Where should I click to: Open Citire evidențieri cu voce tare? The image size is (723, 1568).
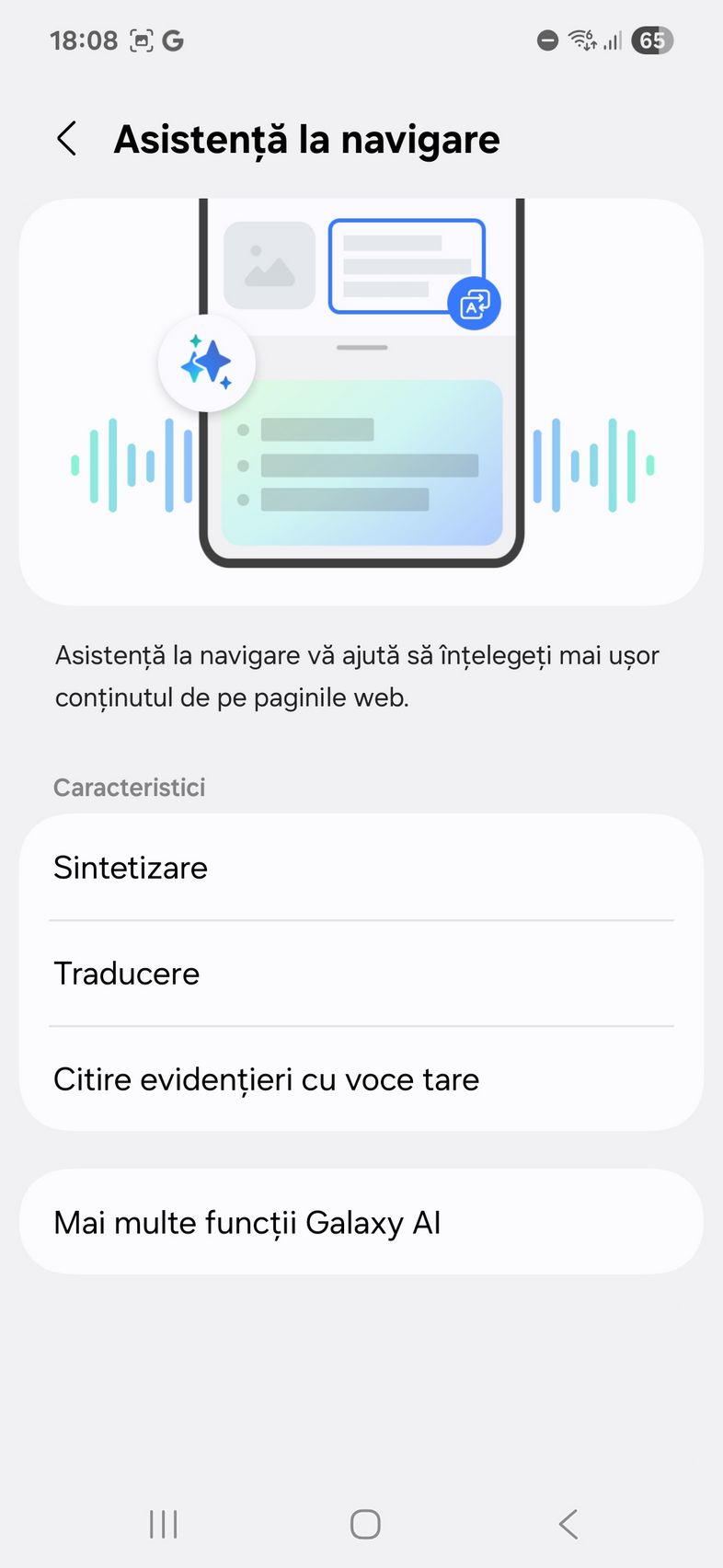point(361,1079)
